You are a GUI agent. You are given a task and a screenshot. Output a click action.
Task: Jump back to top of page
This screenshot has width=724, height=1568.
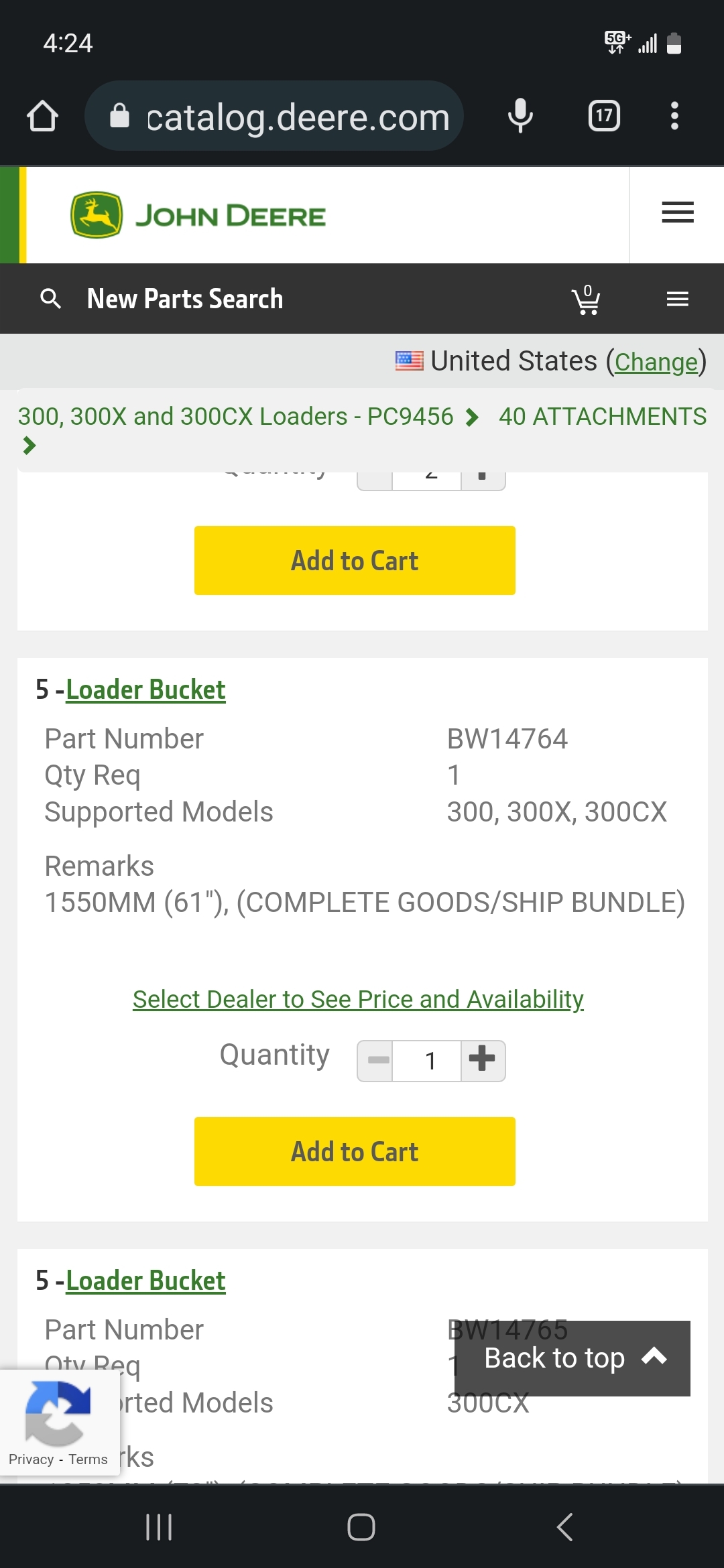(572, 1358)
